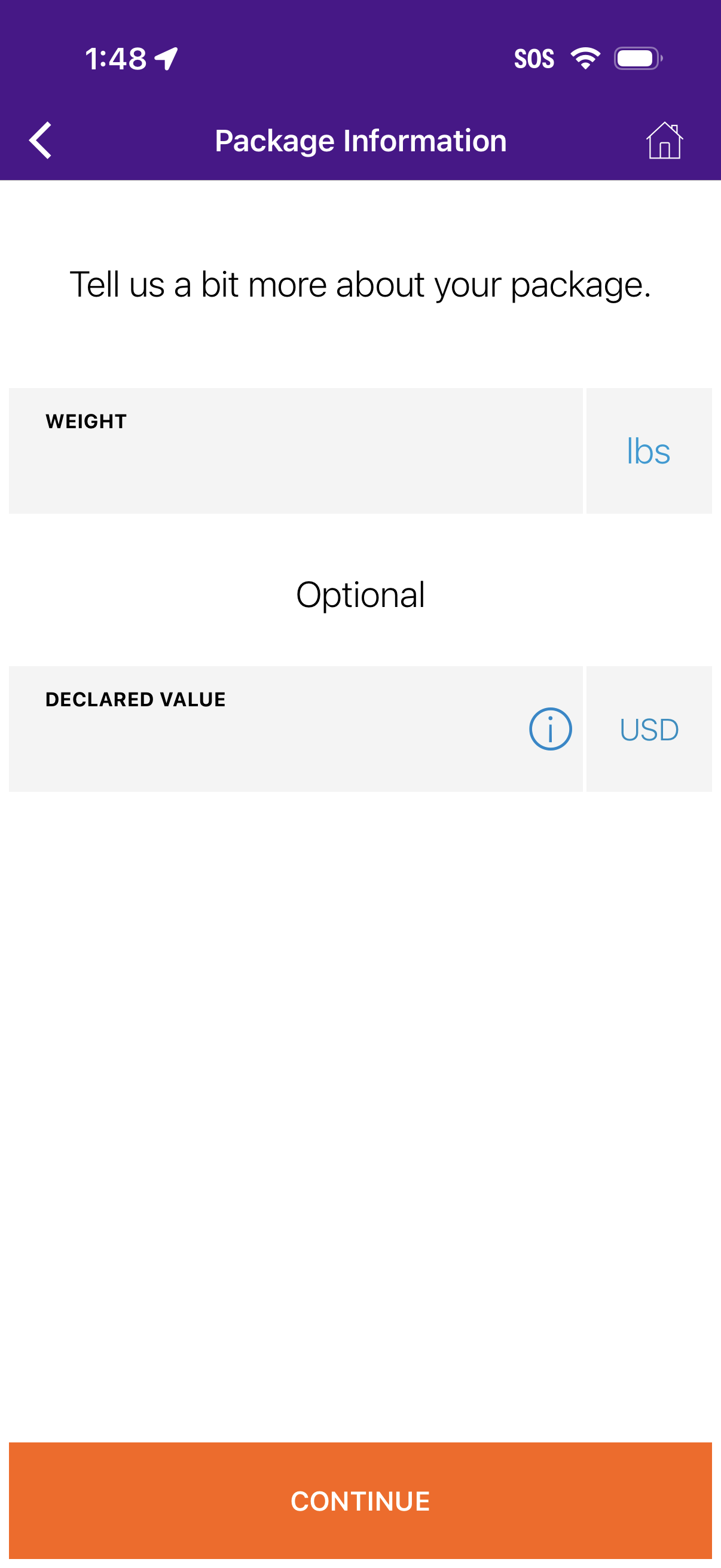The width and height of the screenshot is (721, 1568).
Task: Tap the battery indicator icon
Action: tap(637, 58)
